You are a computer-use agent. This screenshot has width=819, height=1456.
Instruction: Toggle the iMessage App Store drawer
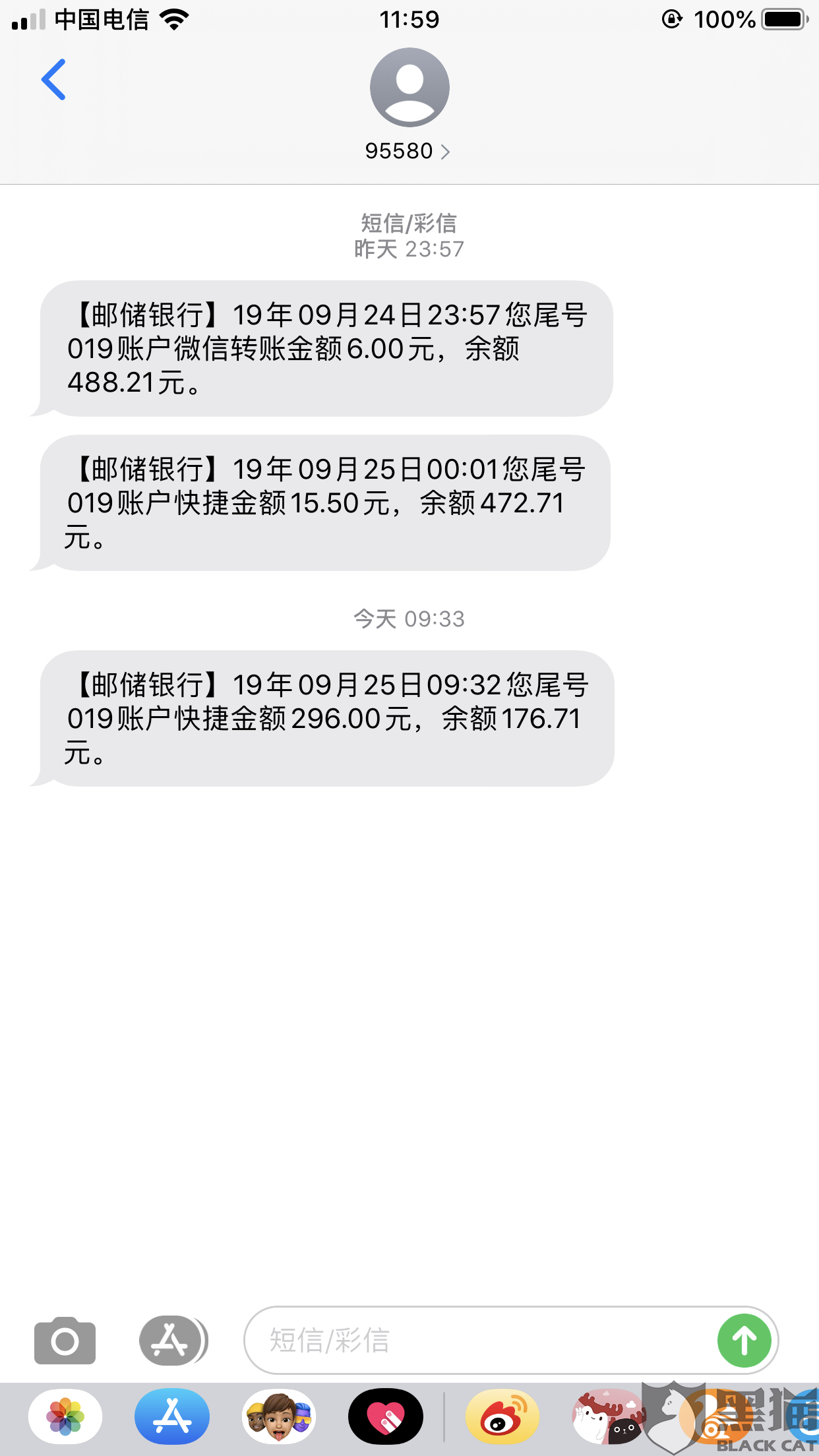(x=171, y=1341)
